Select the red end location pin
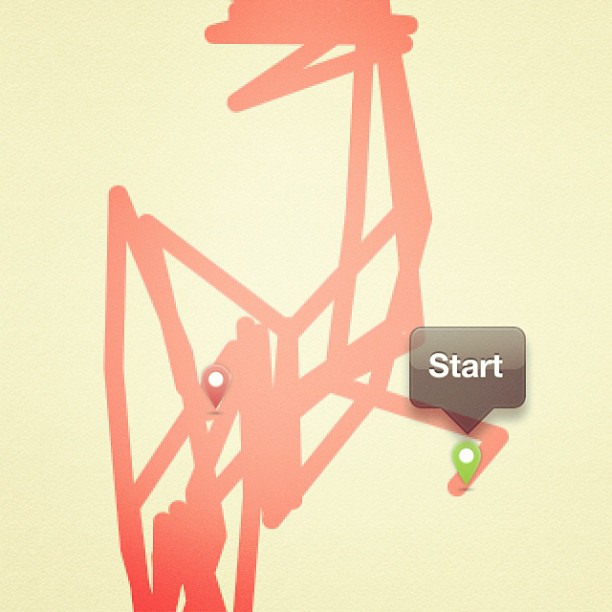Screen dimensions: 612x612 click(x=216, y=386)
